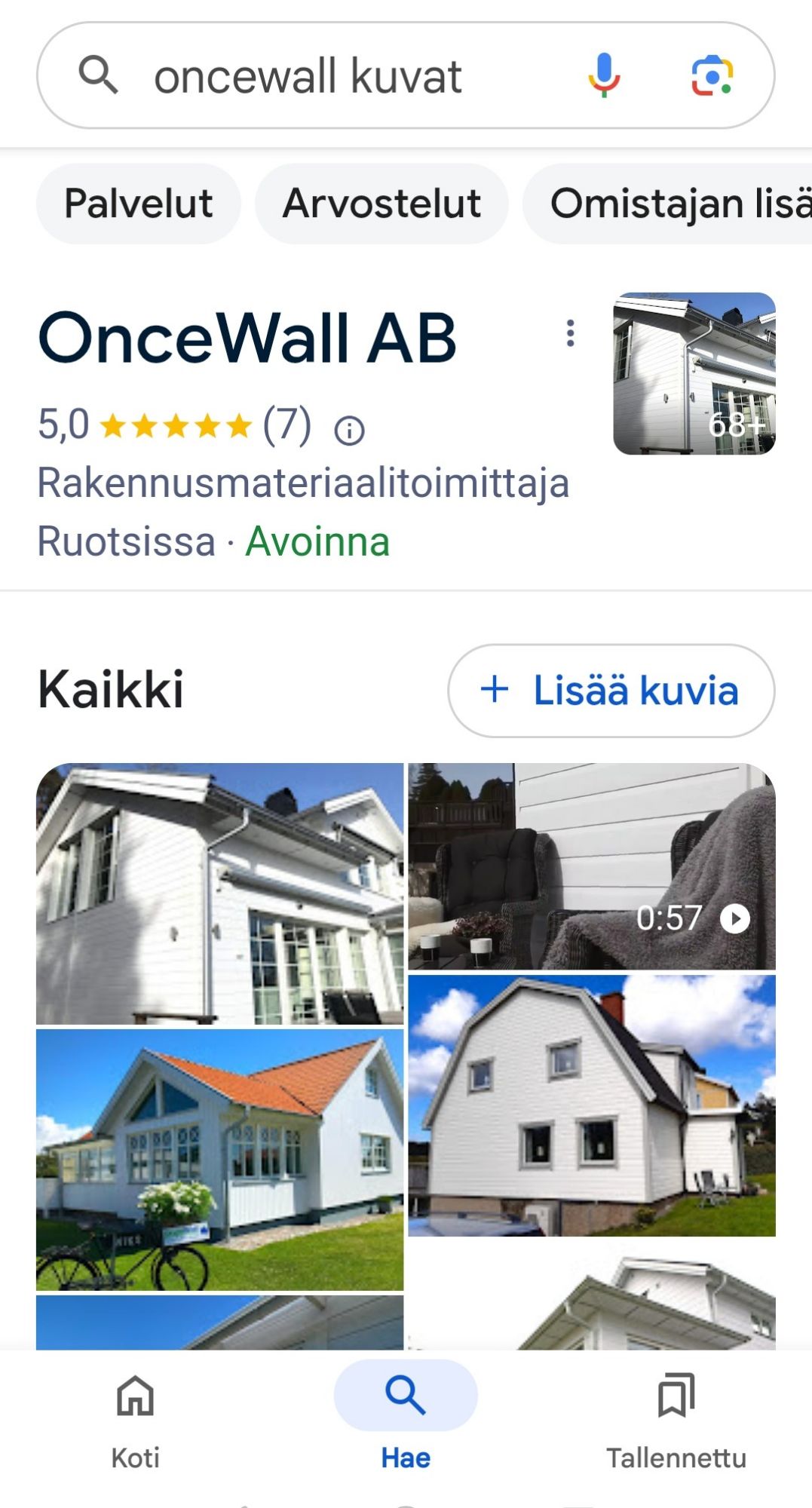The width and height of the screenshot is (812, 1508).
Task: Open the orange-roof house photo
Action: click(219, 1160)
